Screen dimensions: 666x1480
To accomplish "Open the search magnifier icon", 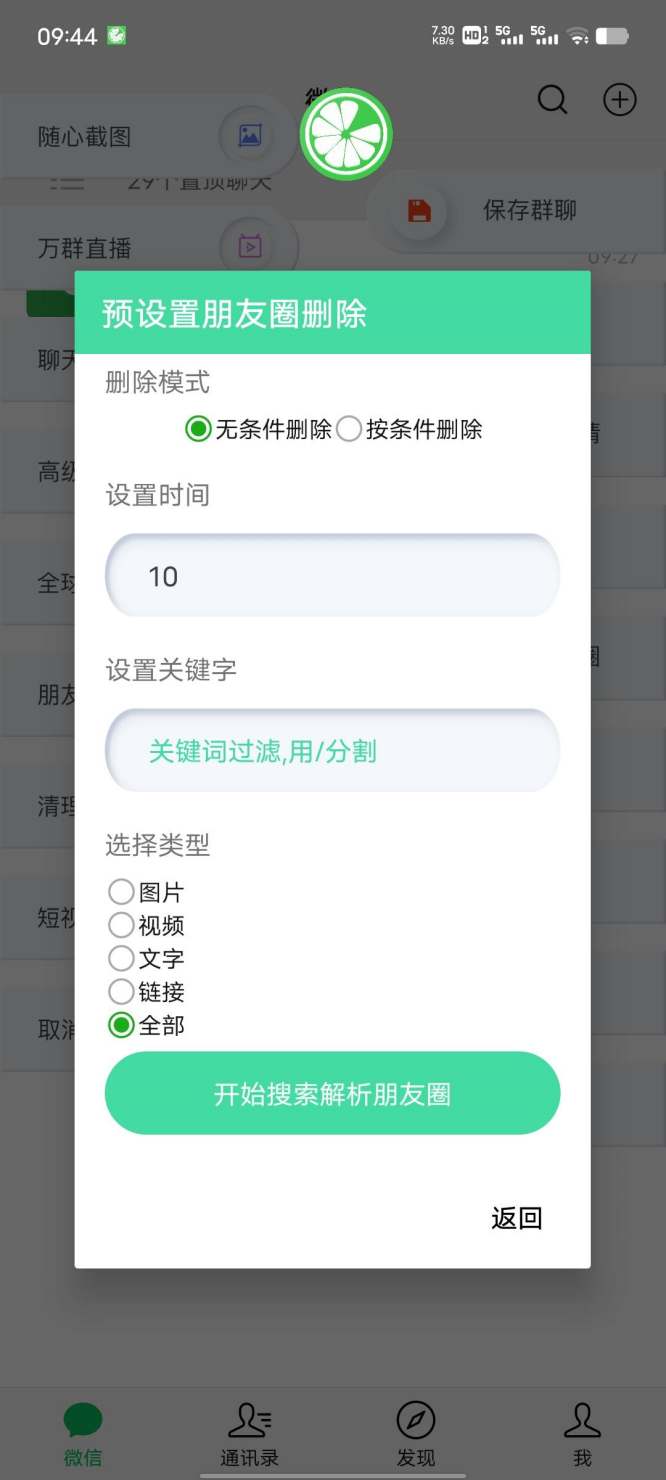I will (x=552, y=100).
